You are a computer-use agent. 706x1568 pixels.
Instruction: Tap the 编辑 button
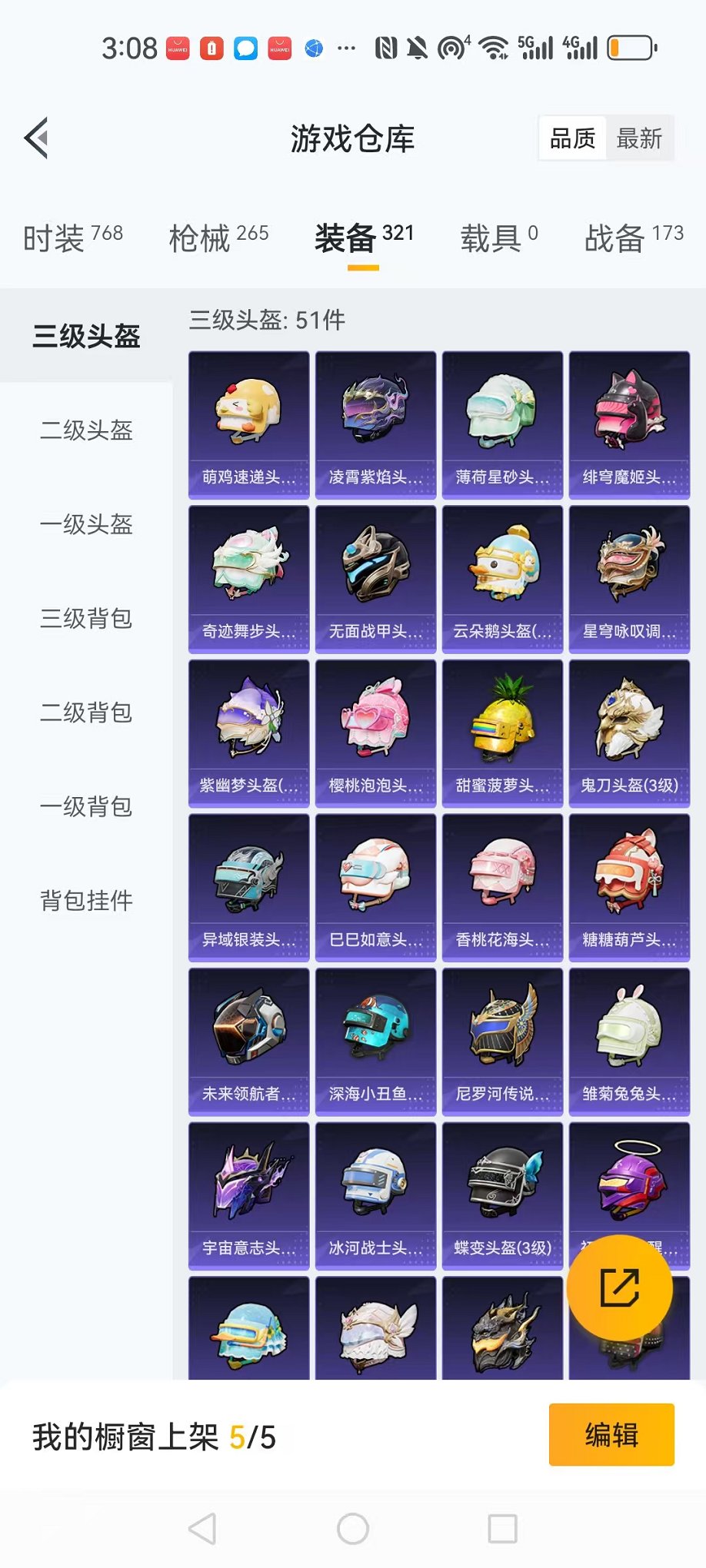[x=611, y=1434]
